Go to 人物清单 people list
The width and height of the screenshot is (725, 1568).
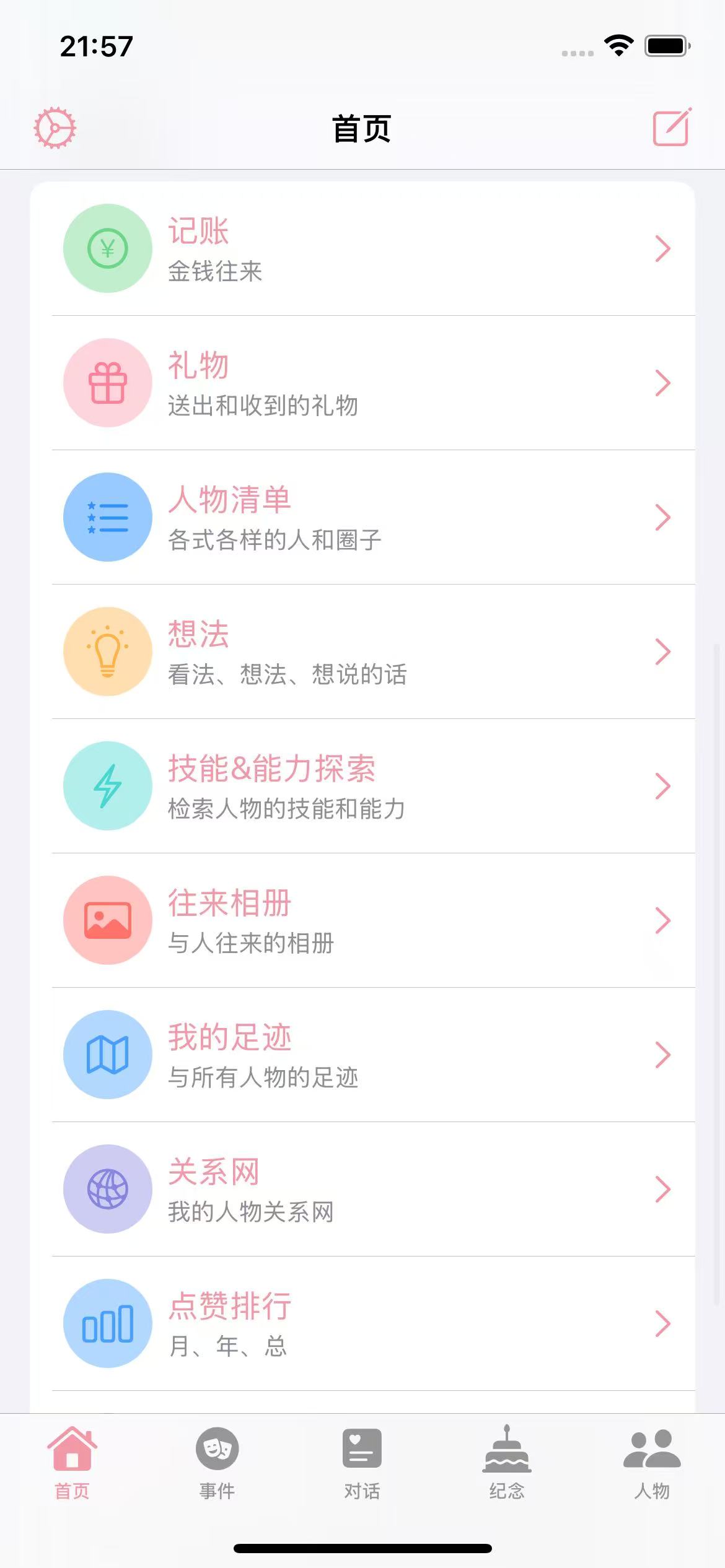click(x=362, y=517)
